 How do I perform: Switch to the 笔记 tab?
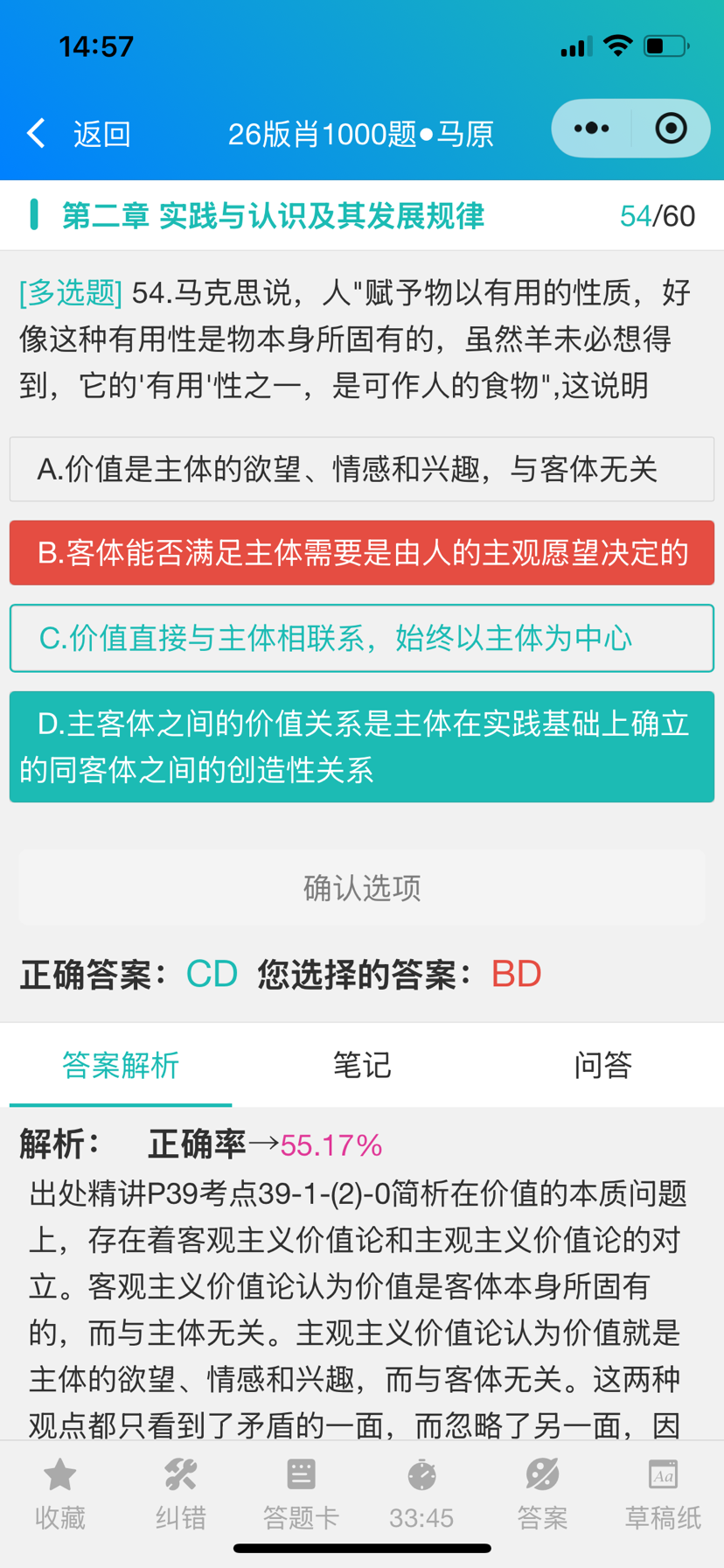pyautogui.click(x=361, y=1065)
